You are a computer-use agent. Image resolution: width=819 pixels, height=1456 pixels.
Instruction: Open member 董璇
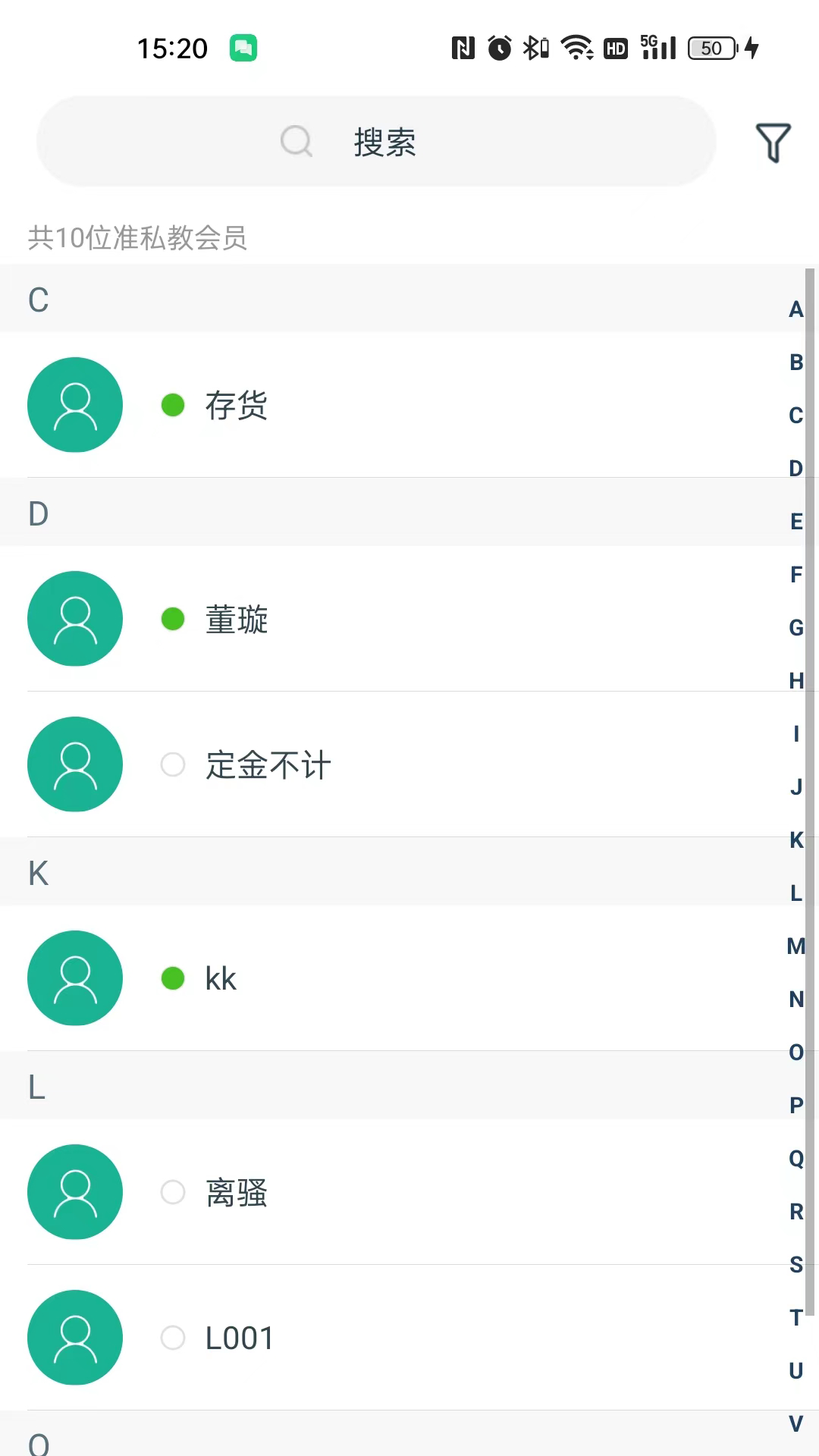[x=409, y=619]
